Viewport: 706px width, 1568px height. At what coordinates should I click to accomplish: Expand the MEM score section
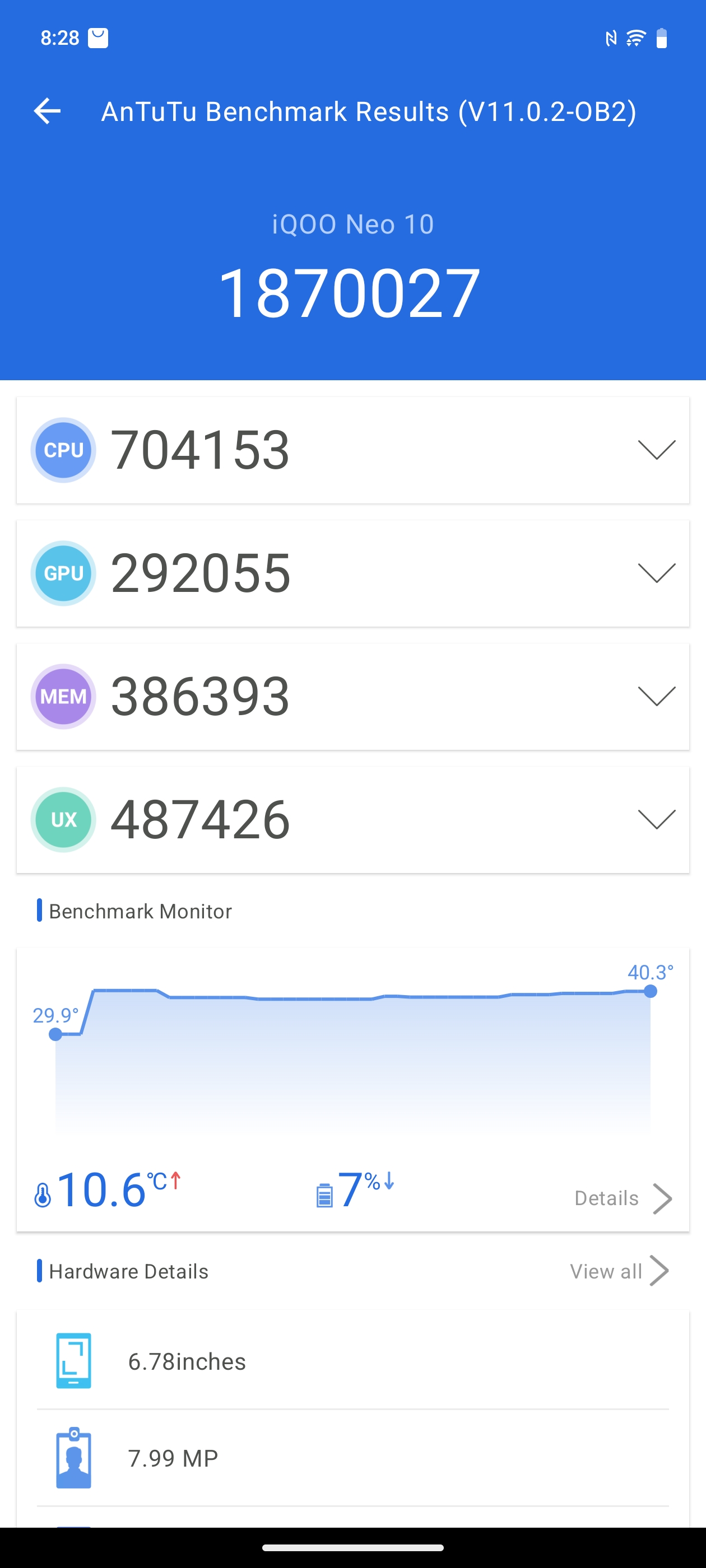[656, 696]
